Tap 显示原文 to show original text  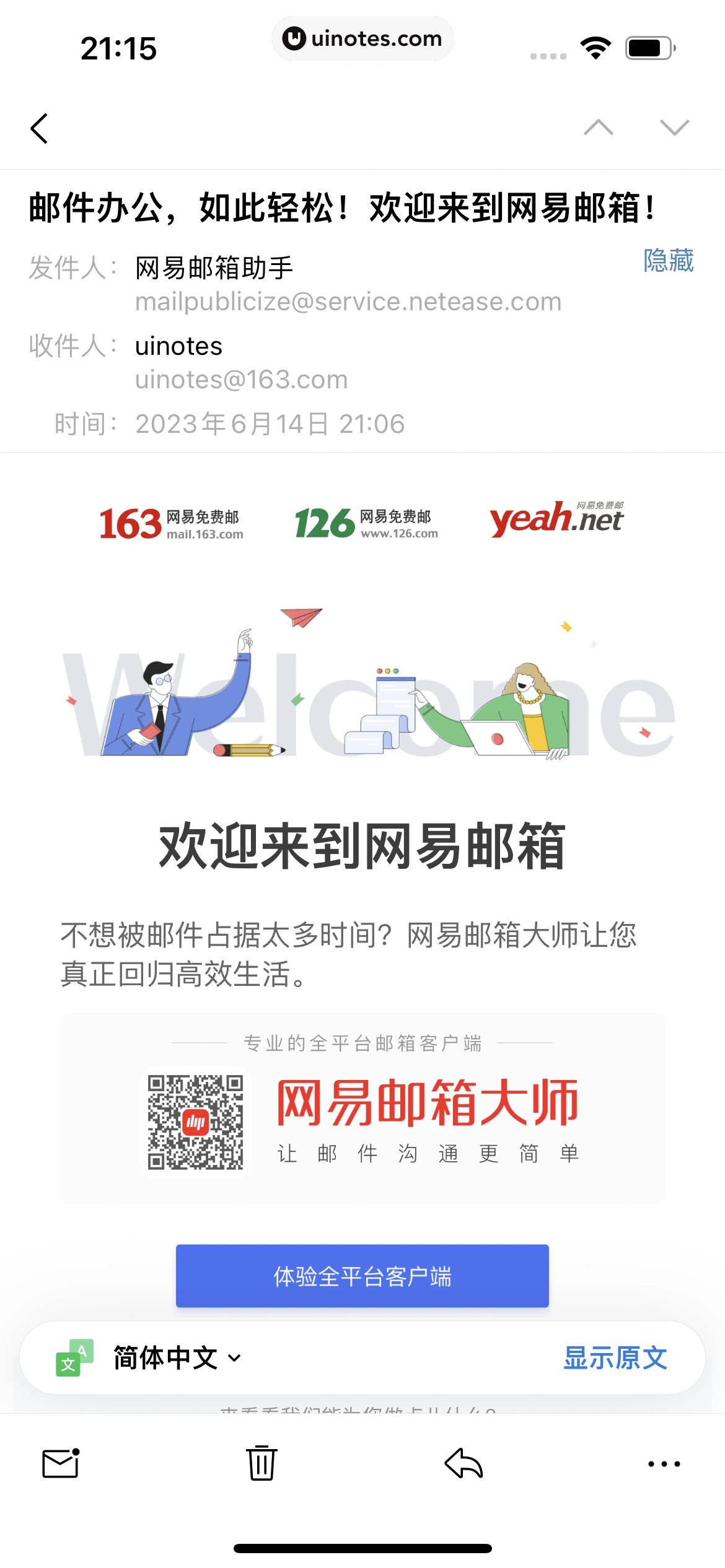coord(615,1357)
